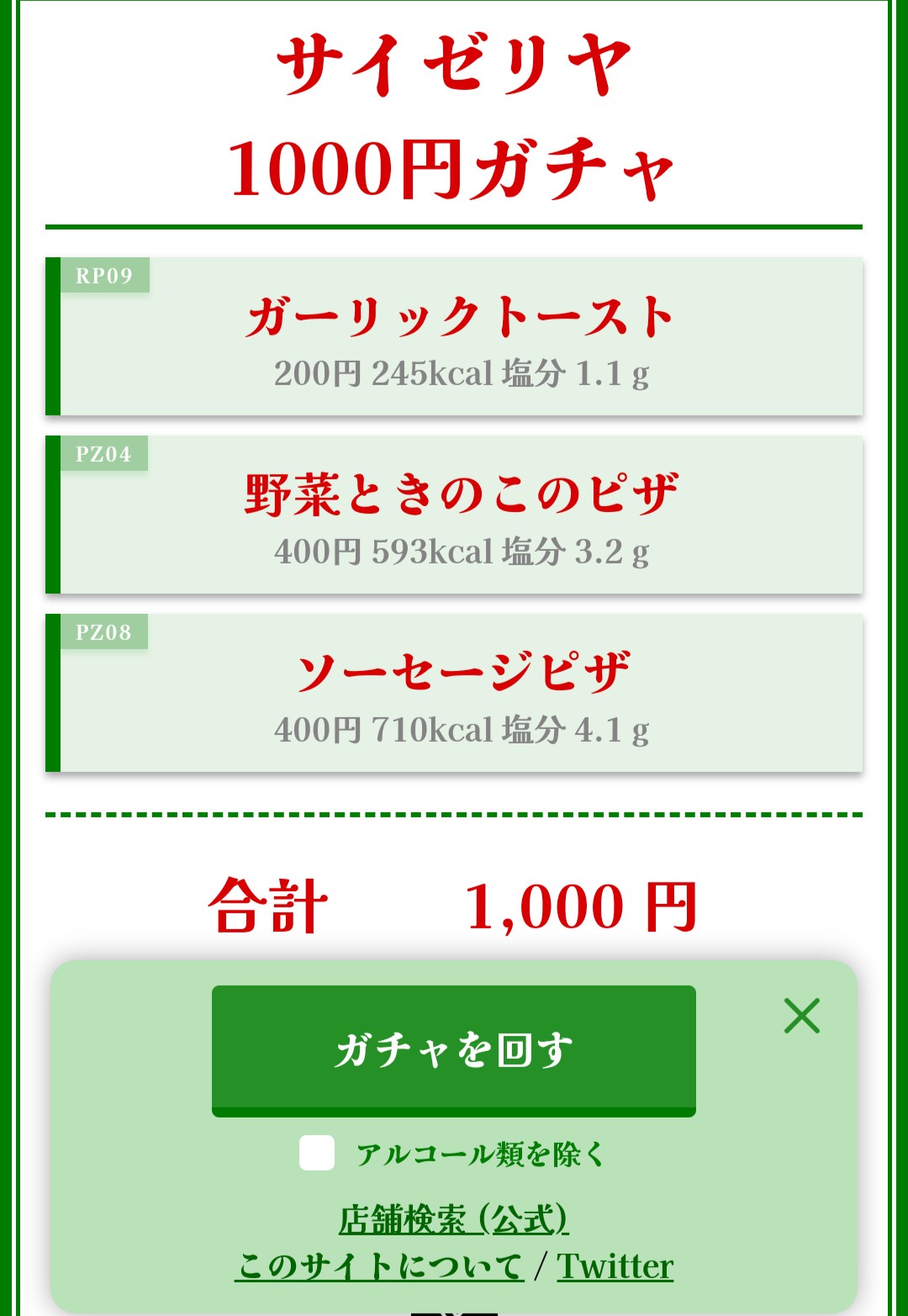Close the green bottom panel
The height and width of the screenshot is (1316, 908).
click(x=801, y=1016)
